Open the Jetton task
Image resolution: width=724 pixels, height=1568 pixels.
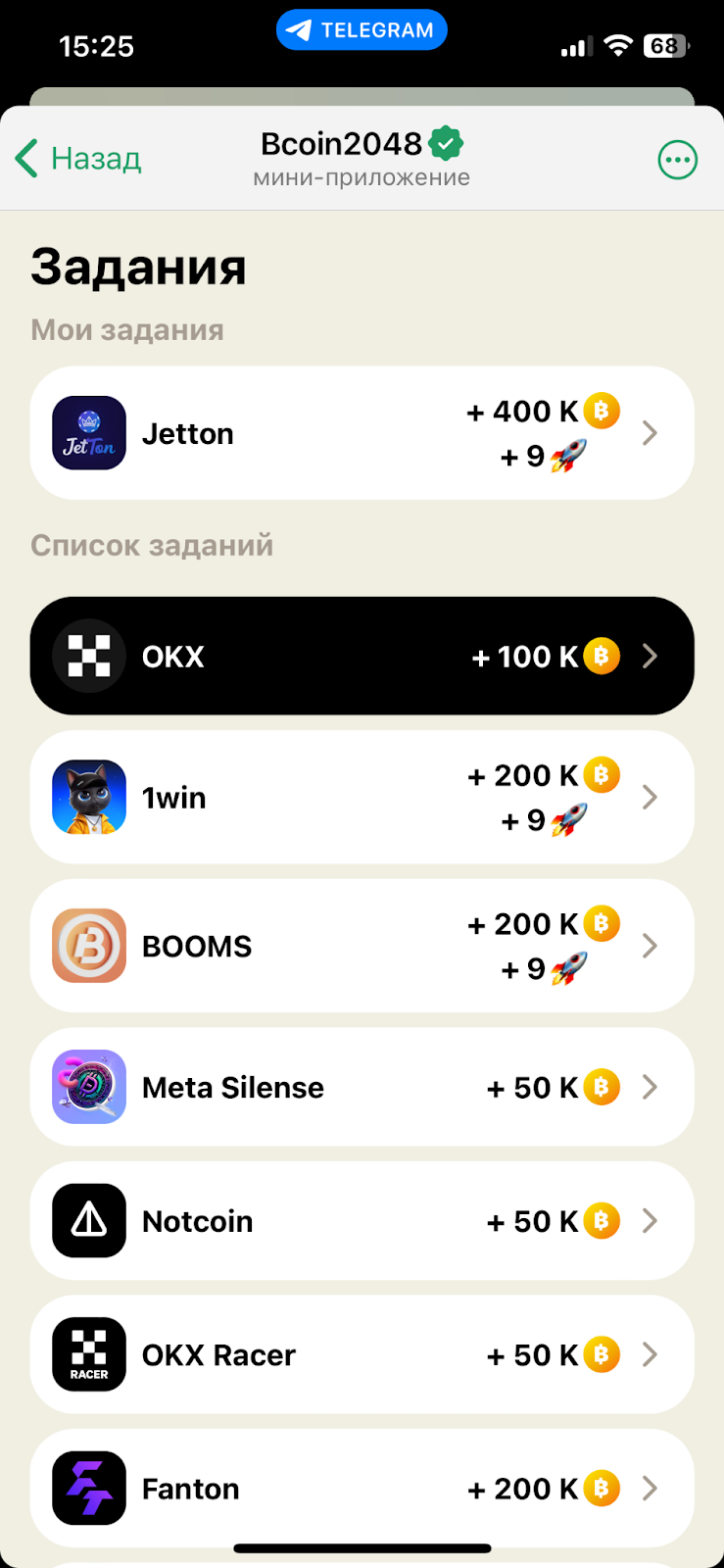point(362,433)
